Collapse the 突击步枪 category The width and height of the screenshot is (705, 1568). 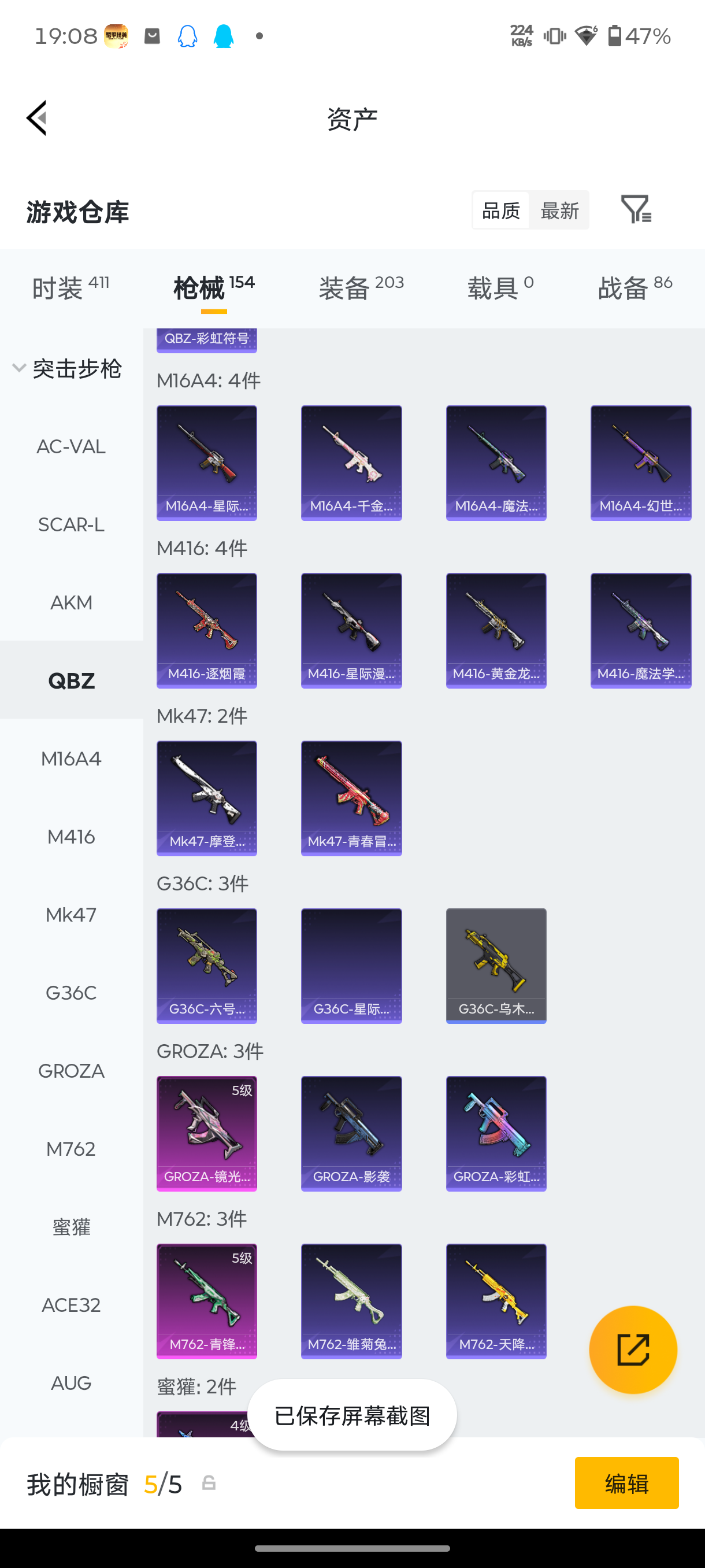(x=67, y=368)
